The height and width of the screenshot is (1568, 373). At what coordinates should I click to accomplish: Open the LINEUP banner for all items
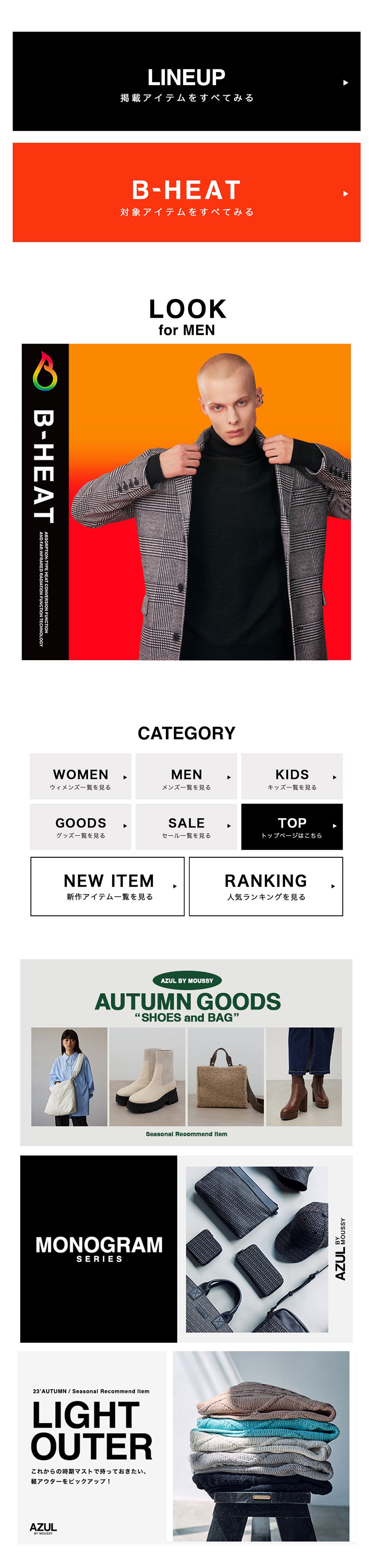186,82
